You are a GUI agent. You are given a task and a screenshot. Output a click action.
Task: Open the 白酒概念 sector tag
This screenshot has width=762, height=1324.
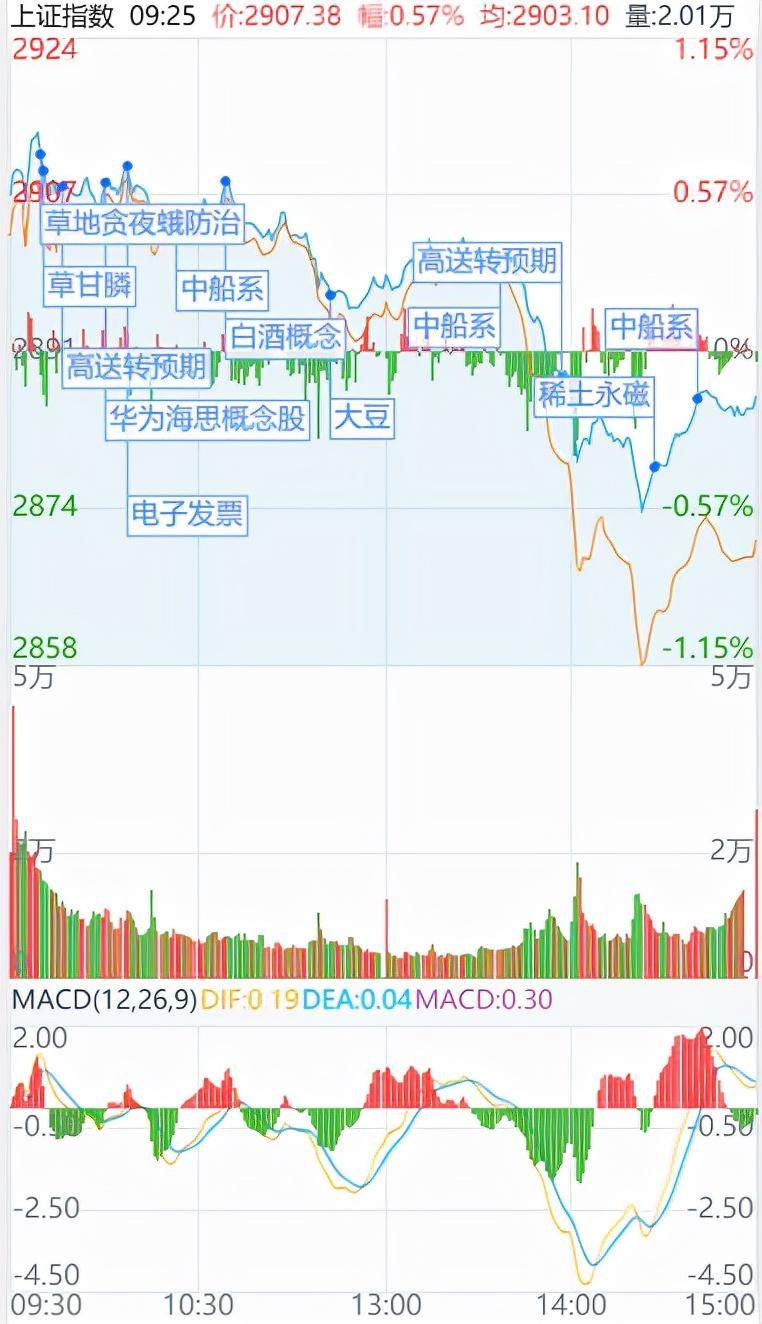[285, 336]
